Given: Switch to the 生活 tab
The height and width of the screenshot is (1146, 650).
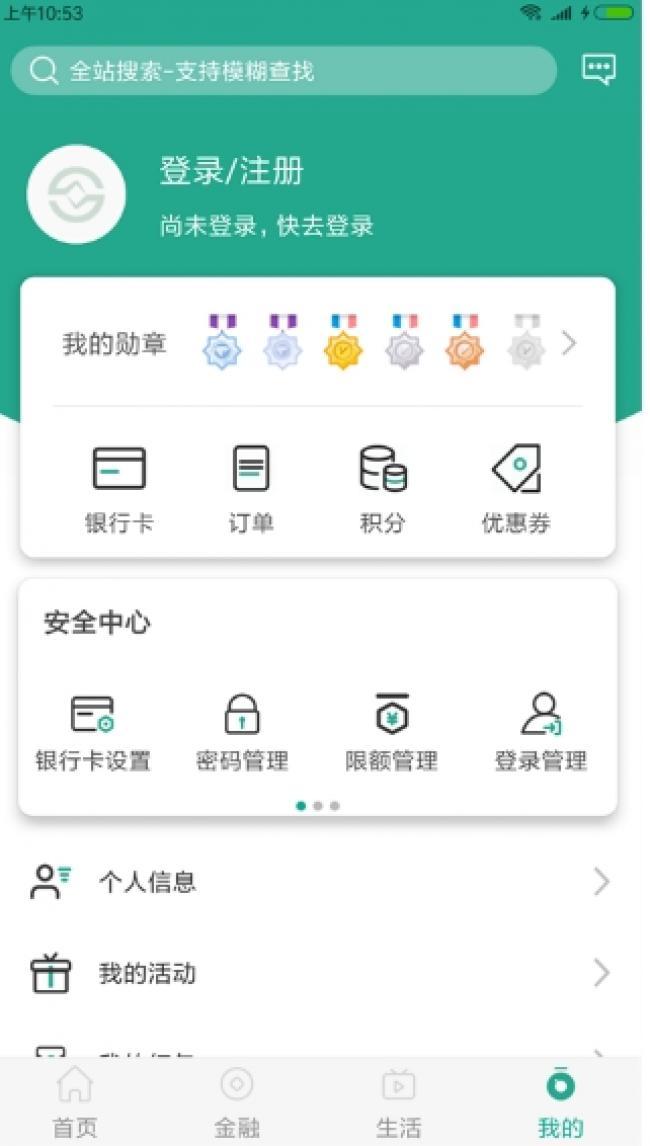Looking at the screenshot, I should click(x=398, y=1102).
